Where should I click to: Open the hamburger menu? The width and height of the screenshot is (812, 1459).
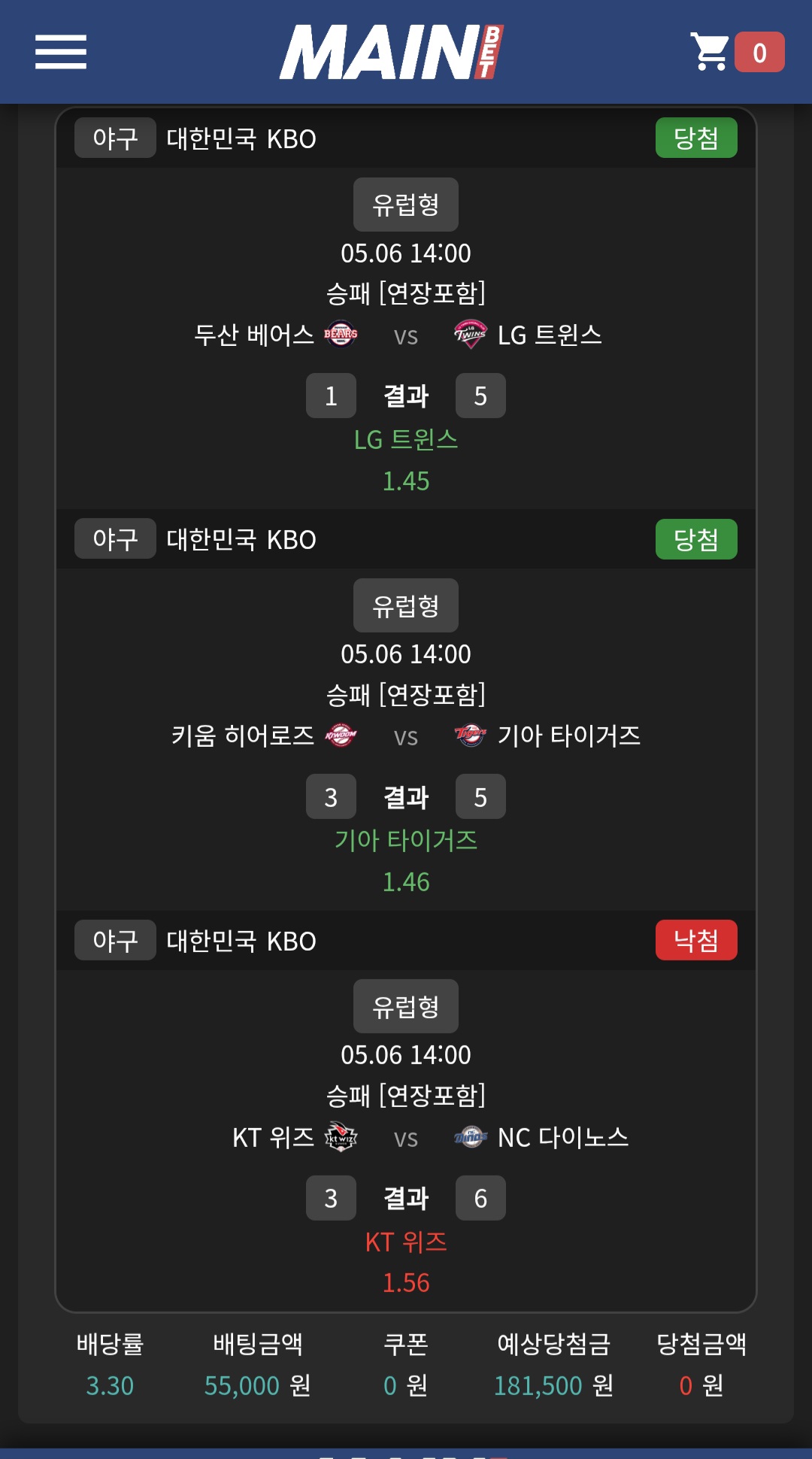(x=61, y=52)
